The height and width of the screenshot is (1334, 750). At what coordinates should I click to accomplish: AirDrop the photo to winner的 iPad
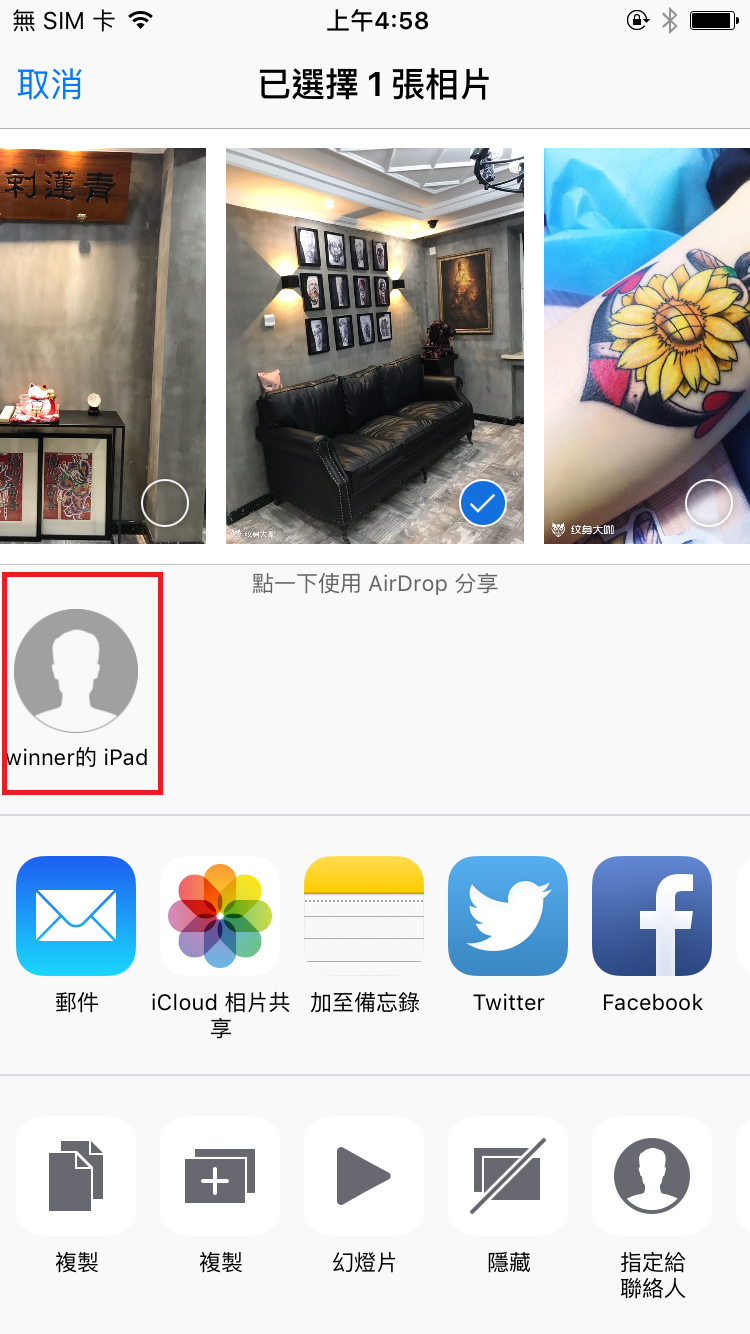76,670
